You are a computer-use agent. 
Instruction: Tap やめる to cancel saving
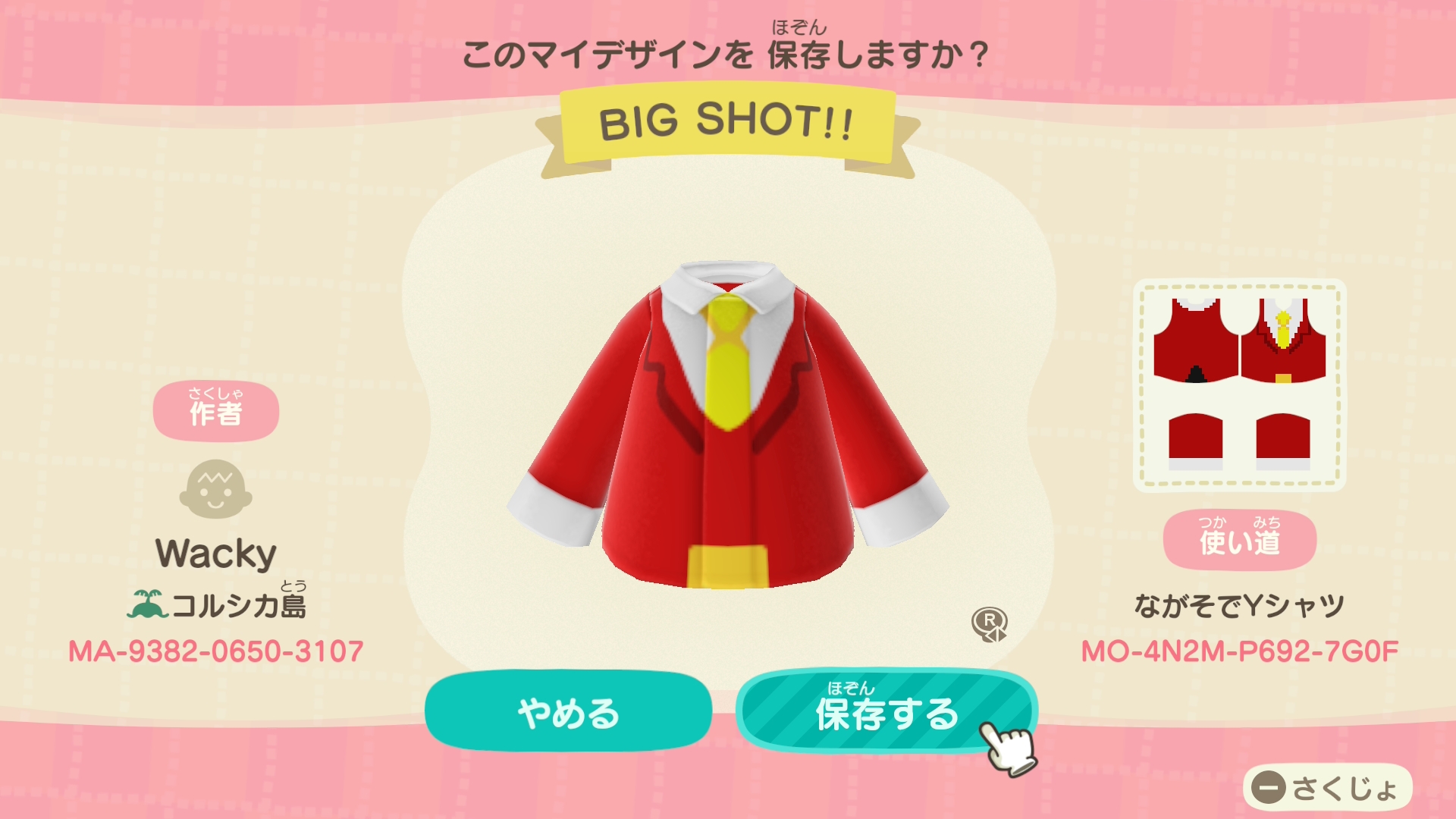(568, 713)
